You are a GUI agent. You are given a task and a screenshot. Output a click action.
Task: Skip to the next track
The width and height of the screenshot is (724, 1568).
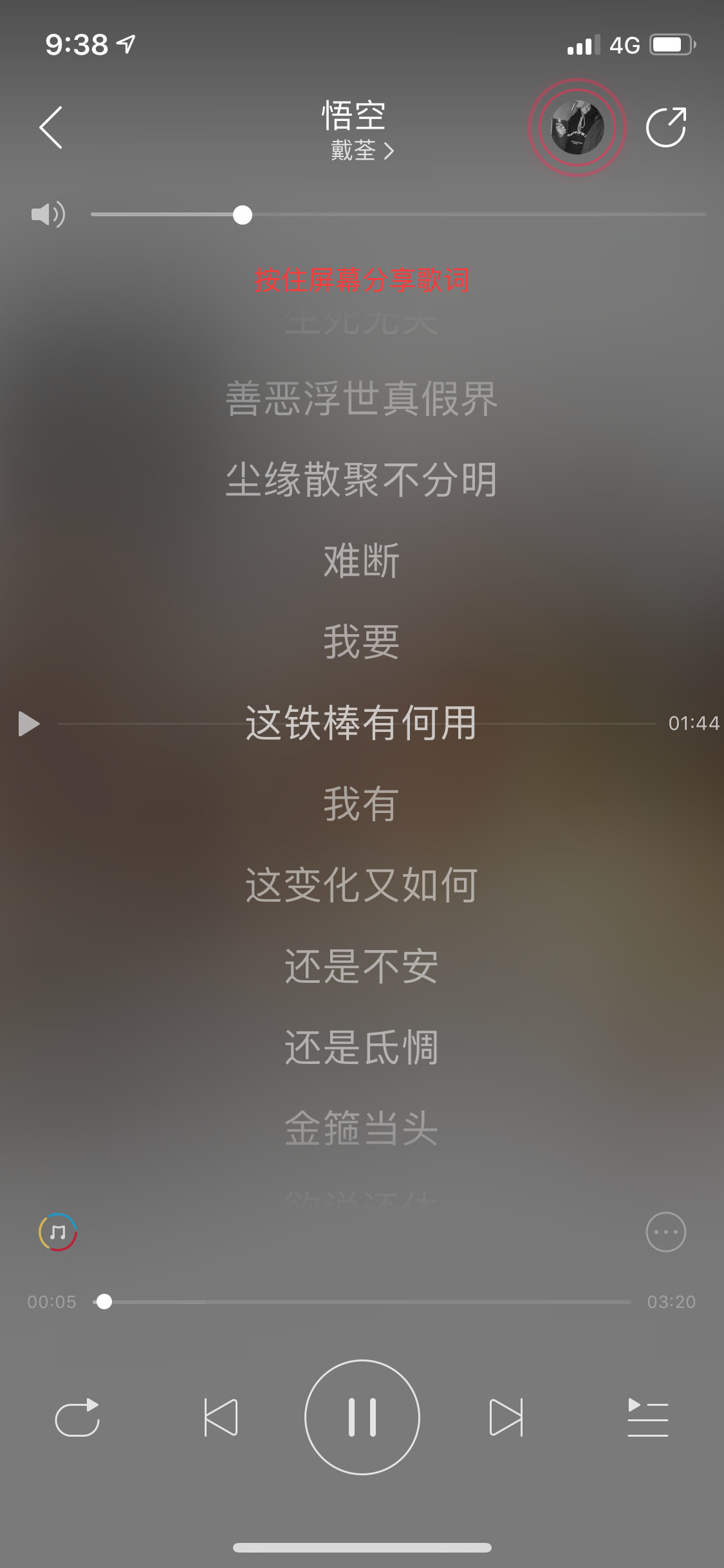(506, 1417)
